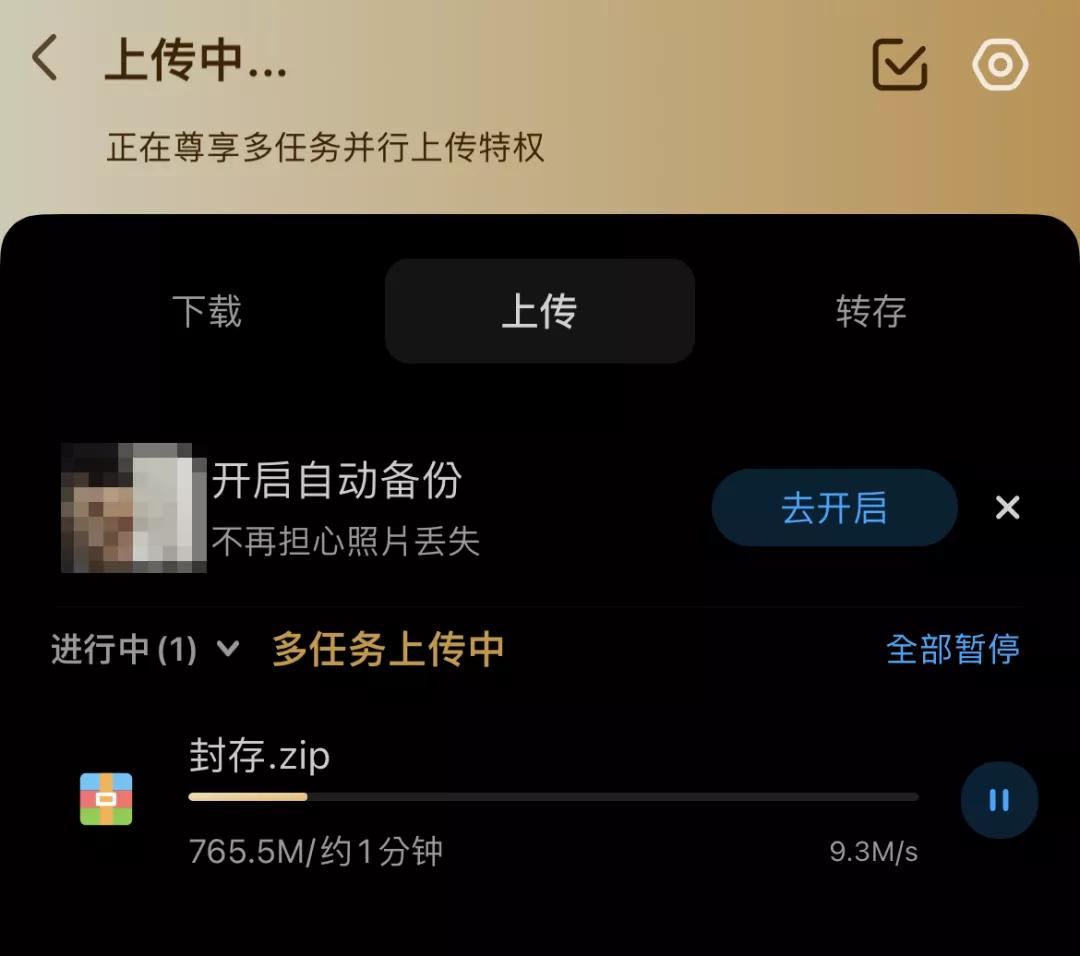
Task: Select the 上传 tab
Action: (539, 311)
